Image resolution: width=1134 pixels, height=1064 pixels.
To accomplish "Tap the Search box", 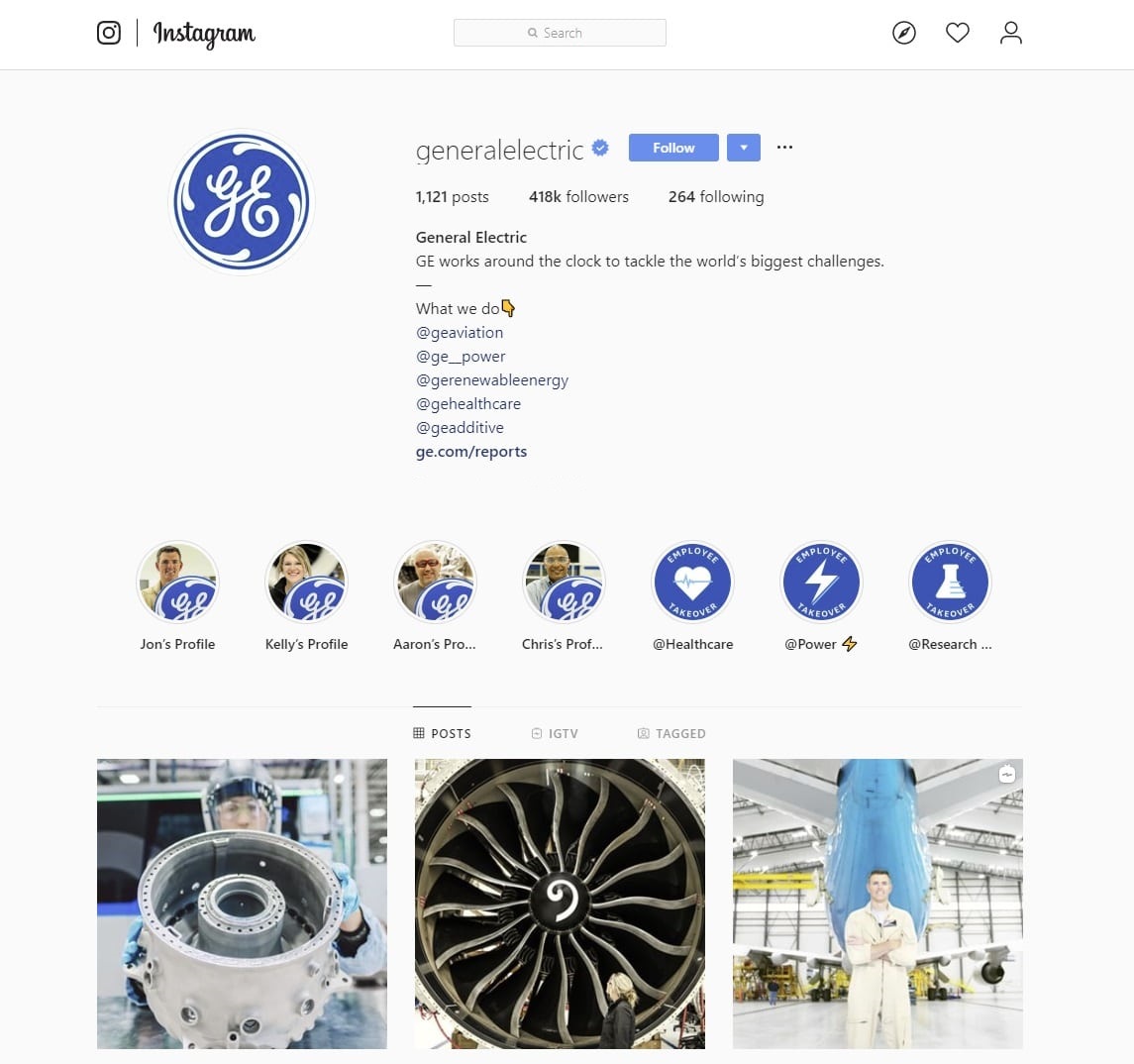I will (560, 33).
